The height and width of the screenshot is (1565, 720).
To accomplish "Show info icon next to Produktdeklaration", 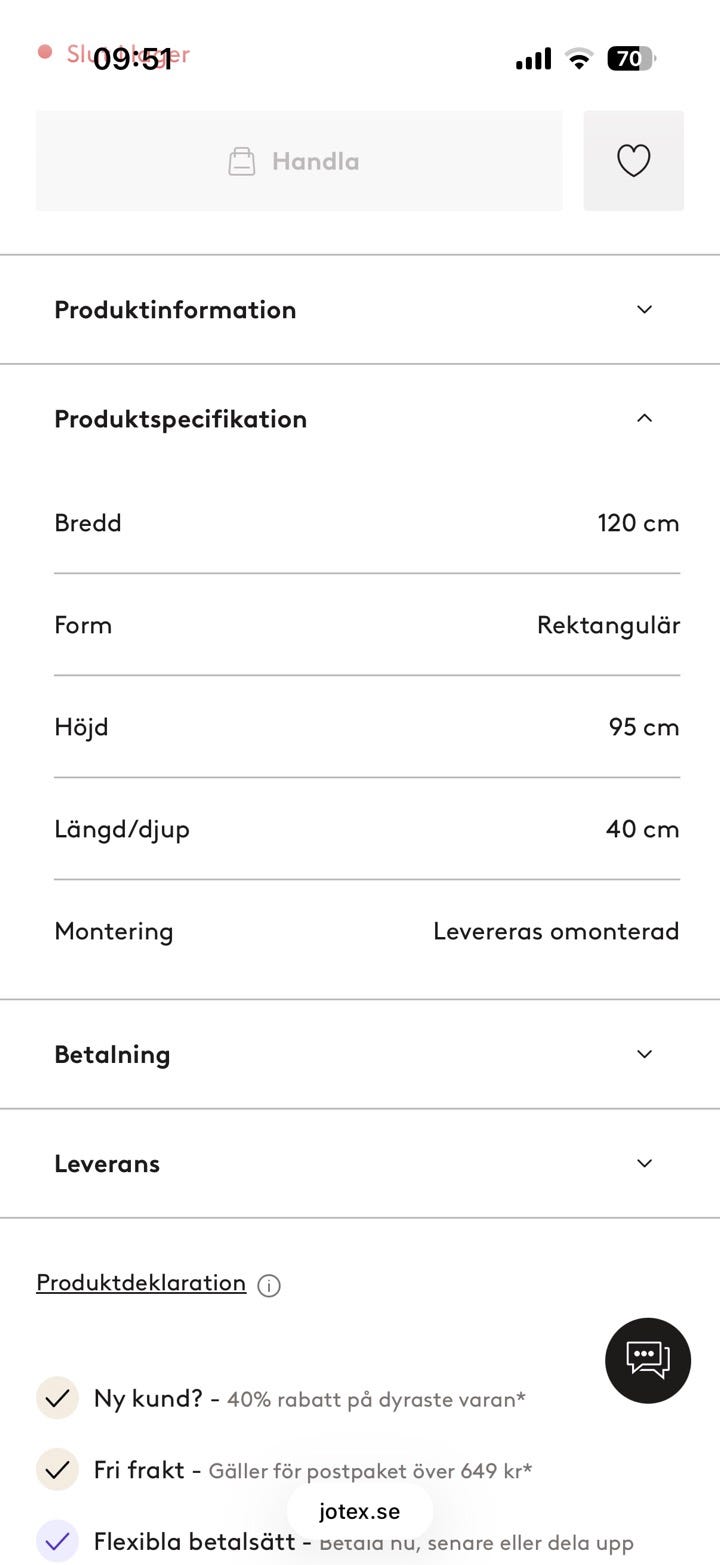I will pyautogui.click(x=269, y=1285).
